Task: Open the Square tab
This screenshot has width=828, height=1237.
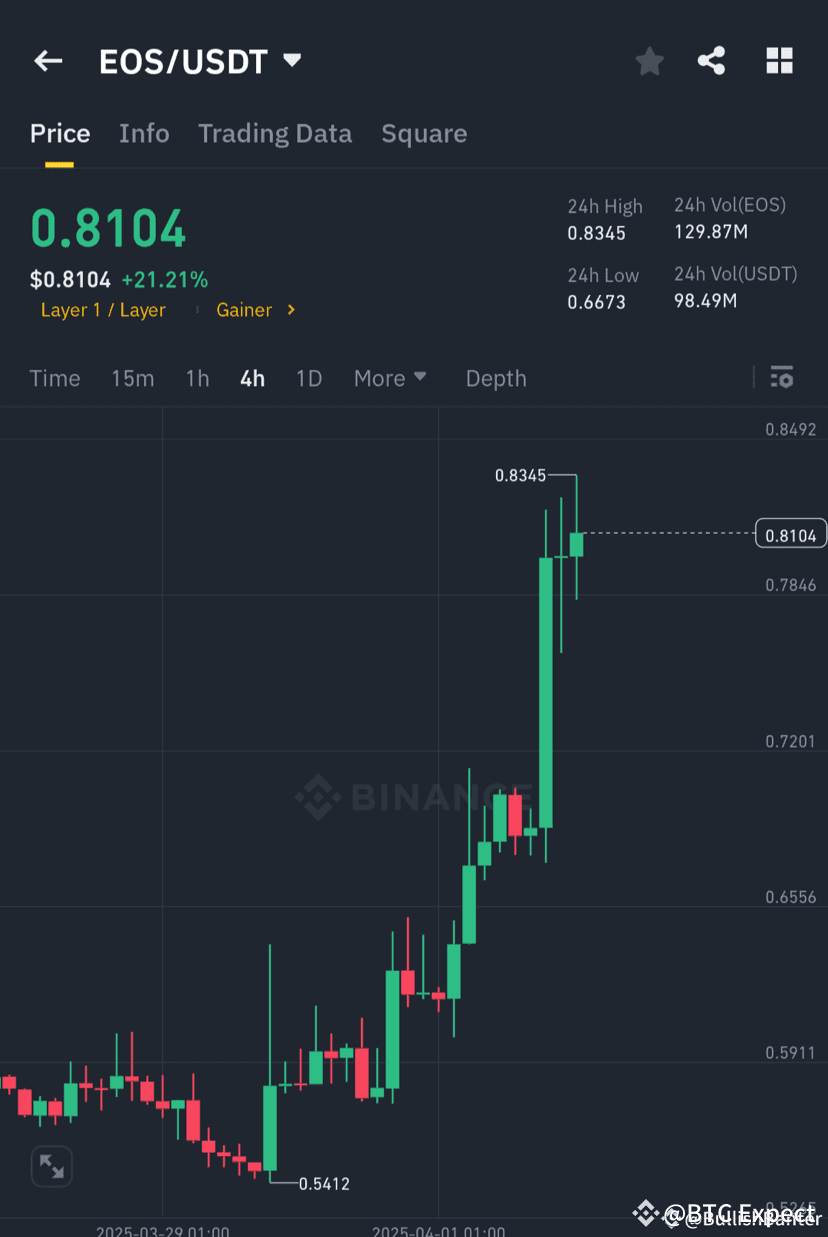Action: click(424, 133)
